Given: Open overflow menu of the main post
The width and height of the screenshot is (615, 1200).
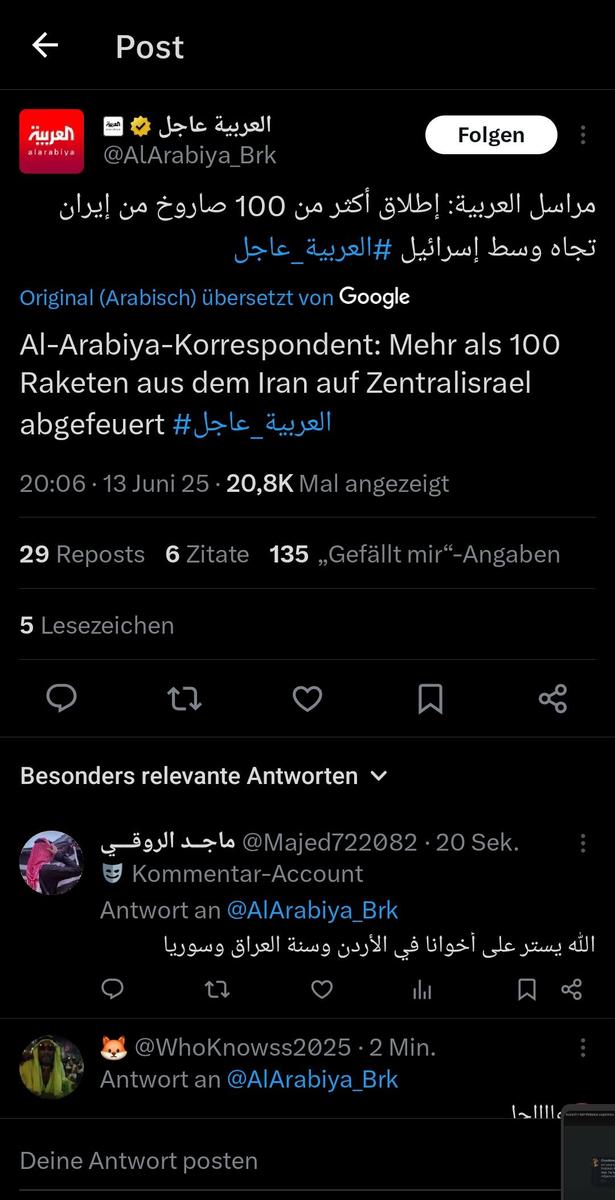Looking at the screenshot, I should pyautogui.click(x=583, y=135).
